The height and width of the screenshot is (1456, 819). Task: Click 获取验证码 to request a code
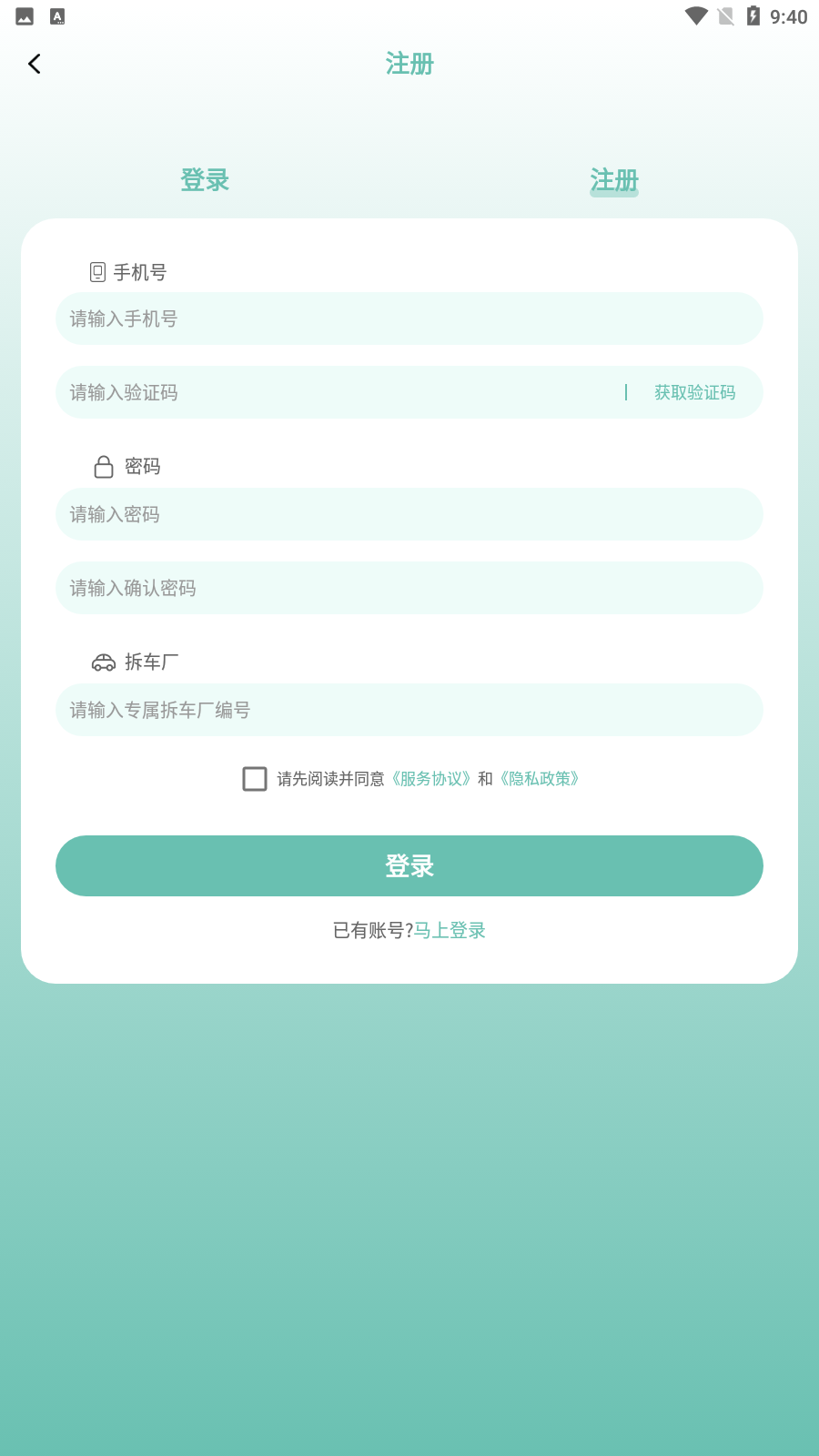[694, 392]
